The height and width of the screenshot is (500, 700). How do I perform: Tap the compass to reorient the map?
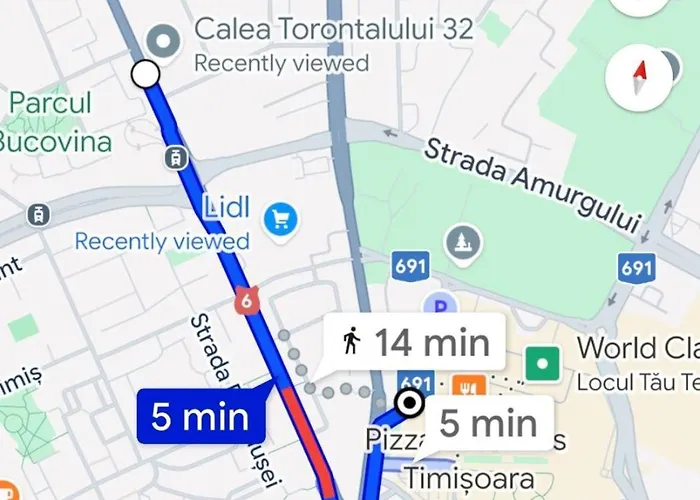pyautogui.click(x=638, y=77)
